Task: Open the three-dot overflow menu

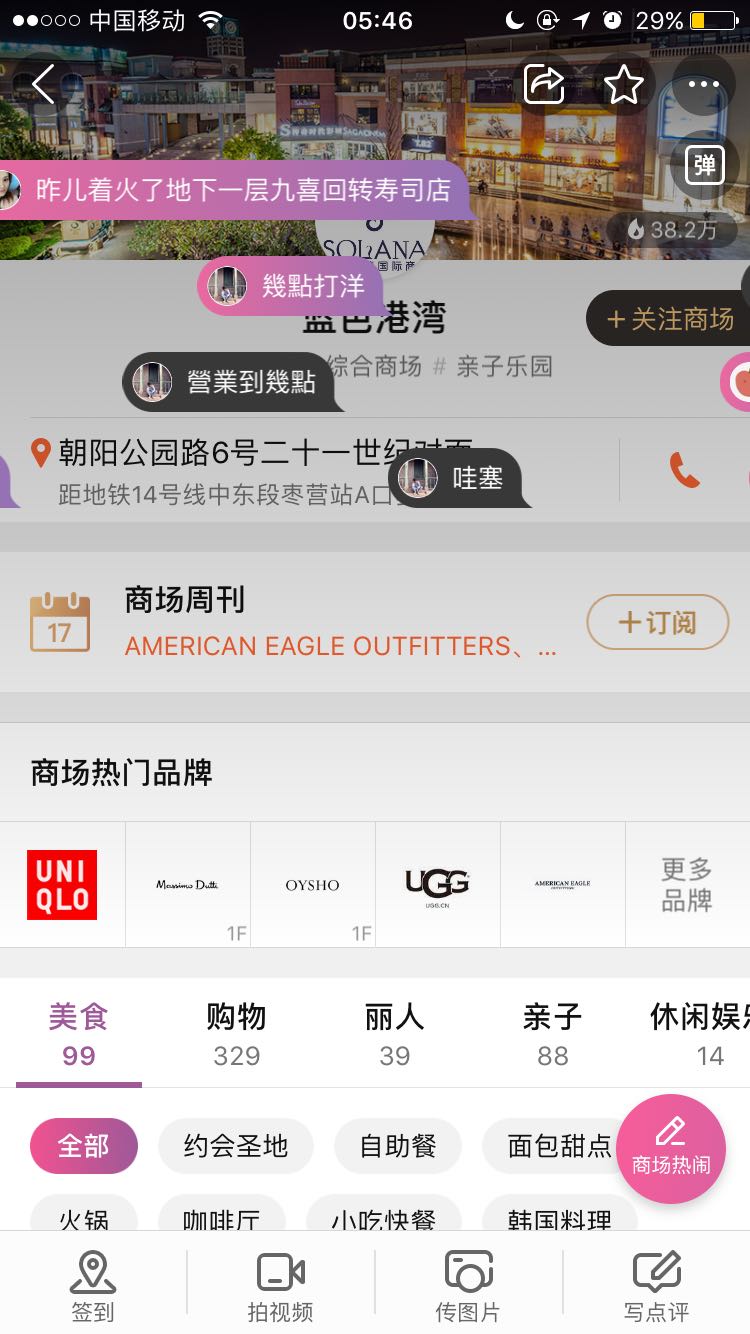Action: 704,85
